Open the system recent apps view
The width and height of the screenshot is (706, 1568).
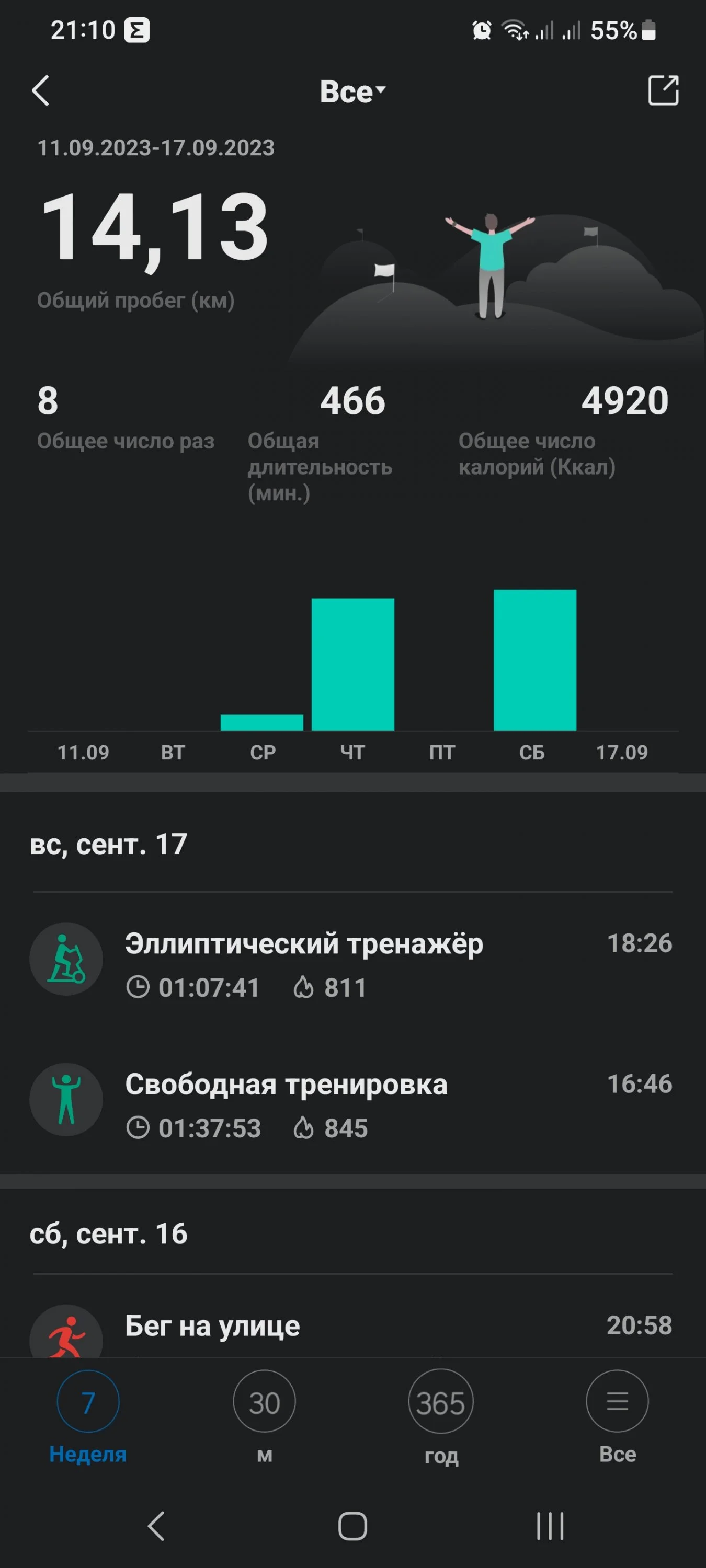pyautogui.click(x=550, y=1525)
